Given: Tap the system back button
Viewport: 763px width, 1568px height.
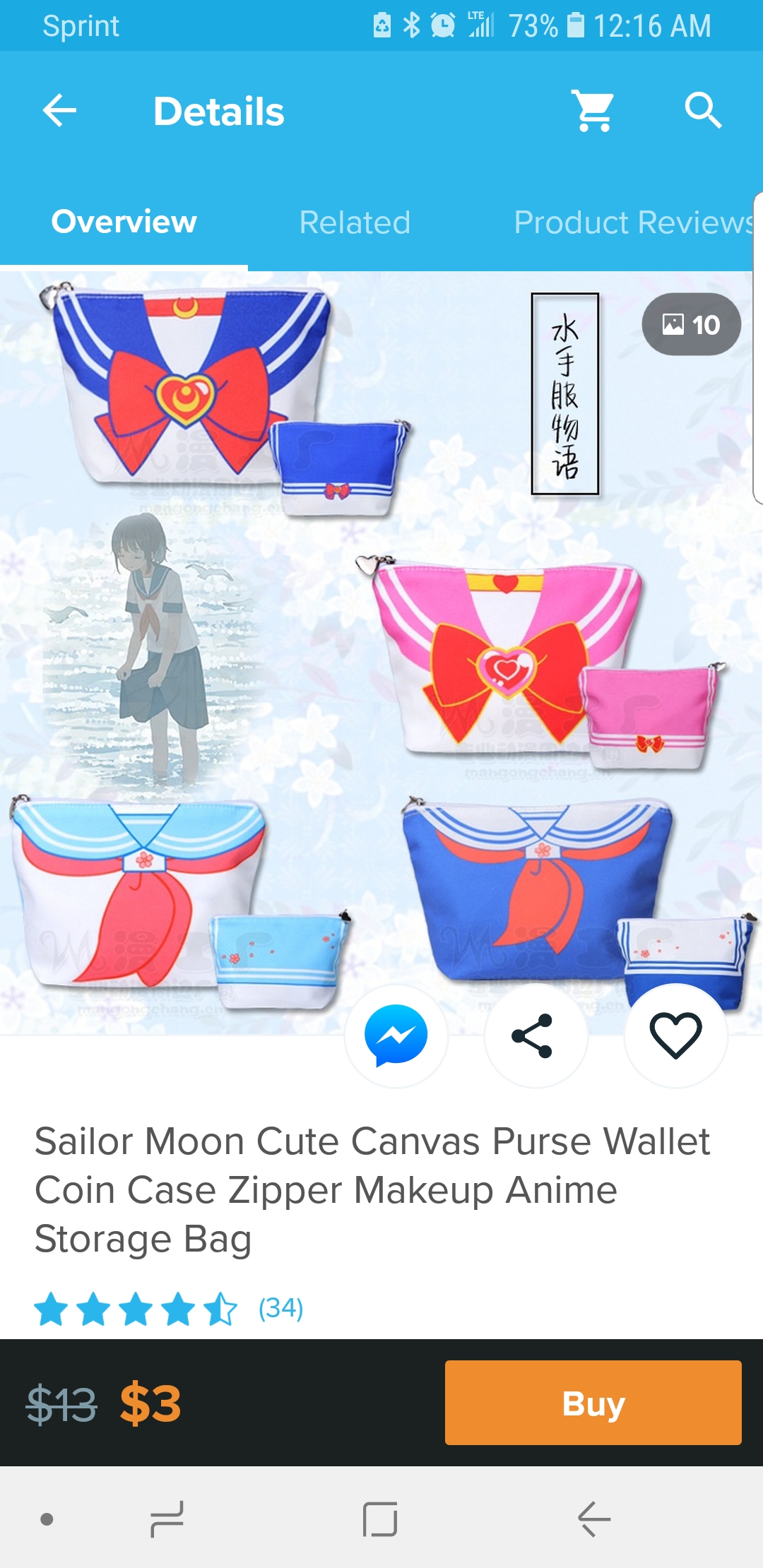Looking at the screenshot, I should click(x=593, y=1519).
